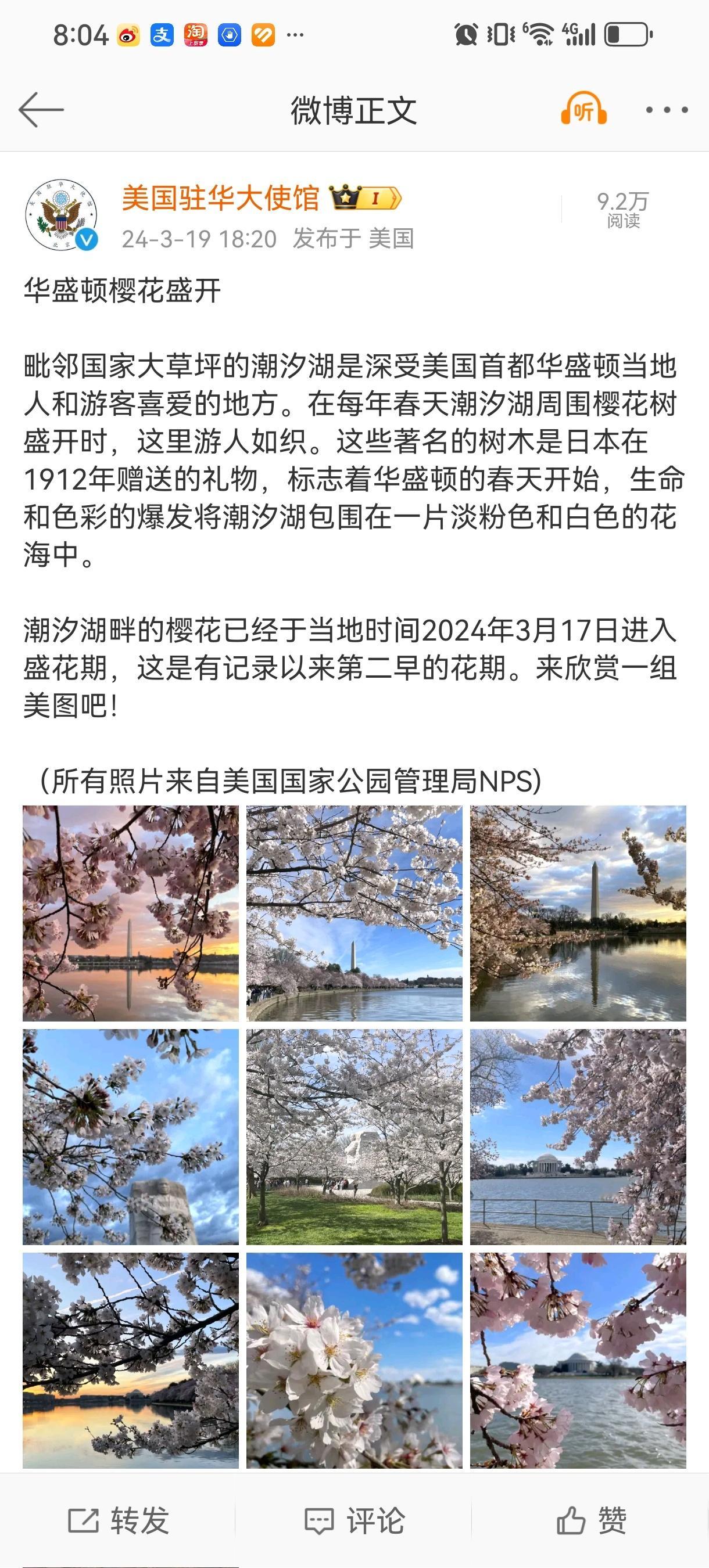709x1568 pixels.
Task: Open the 美国驻华大使馆 profile avatar
Action: click(62, 215)
